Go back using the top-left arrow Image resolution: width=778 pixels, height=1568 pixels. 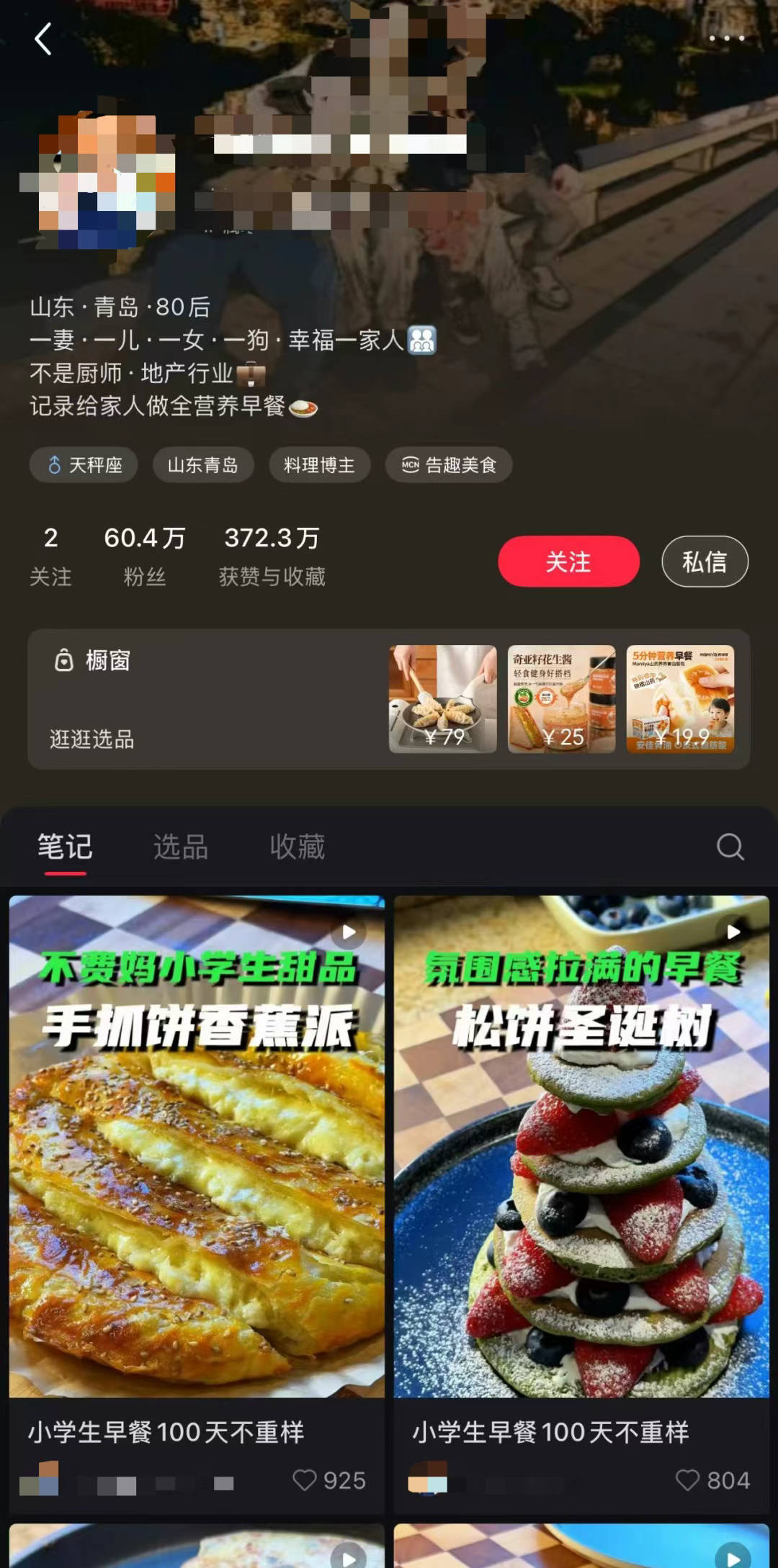tap(43, 39)
